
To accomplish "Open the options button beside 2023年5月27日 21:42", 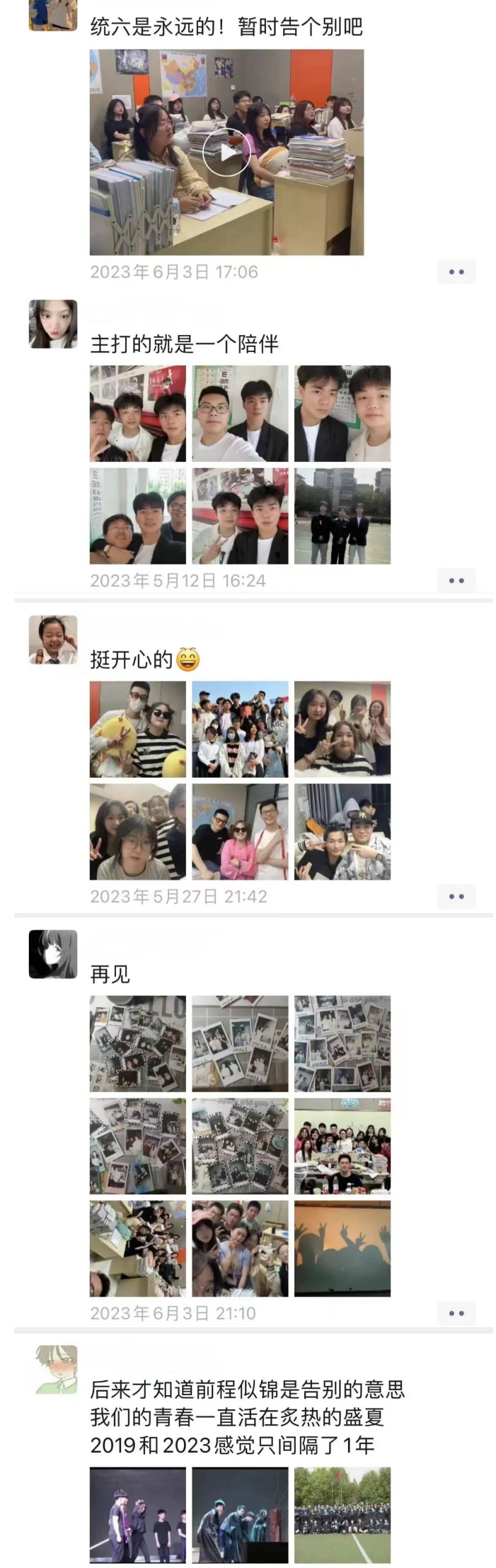I will (456, 897).
